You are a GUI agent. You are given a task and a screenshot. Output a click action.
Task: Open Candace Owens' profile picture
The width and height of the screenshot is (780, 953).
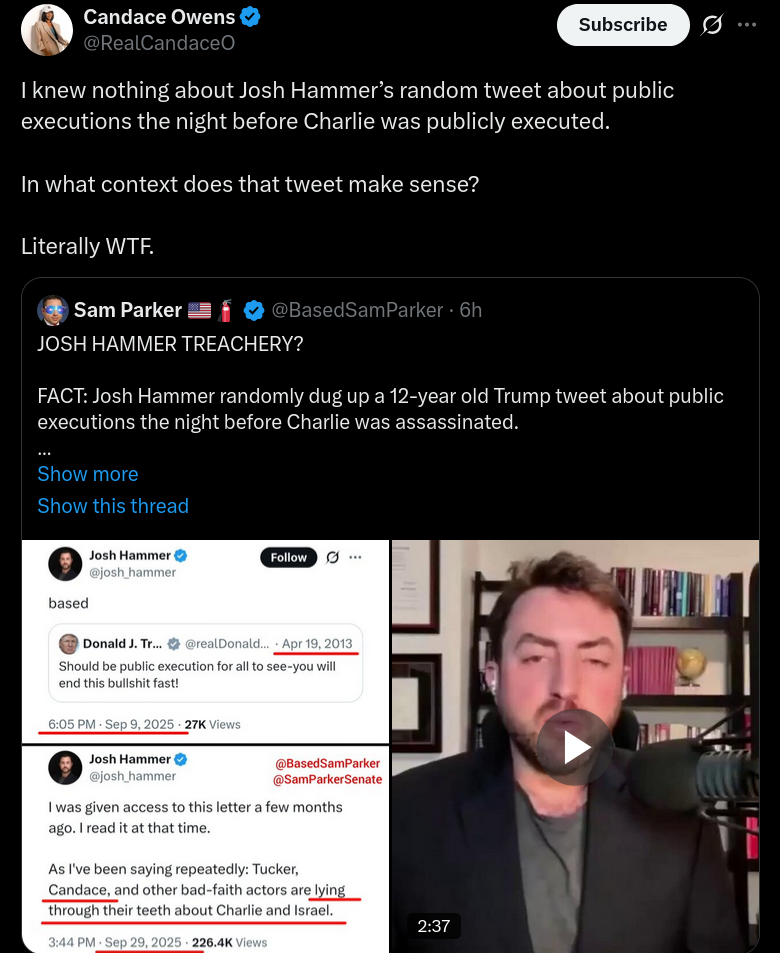(46, 29)
